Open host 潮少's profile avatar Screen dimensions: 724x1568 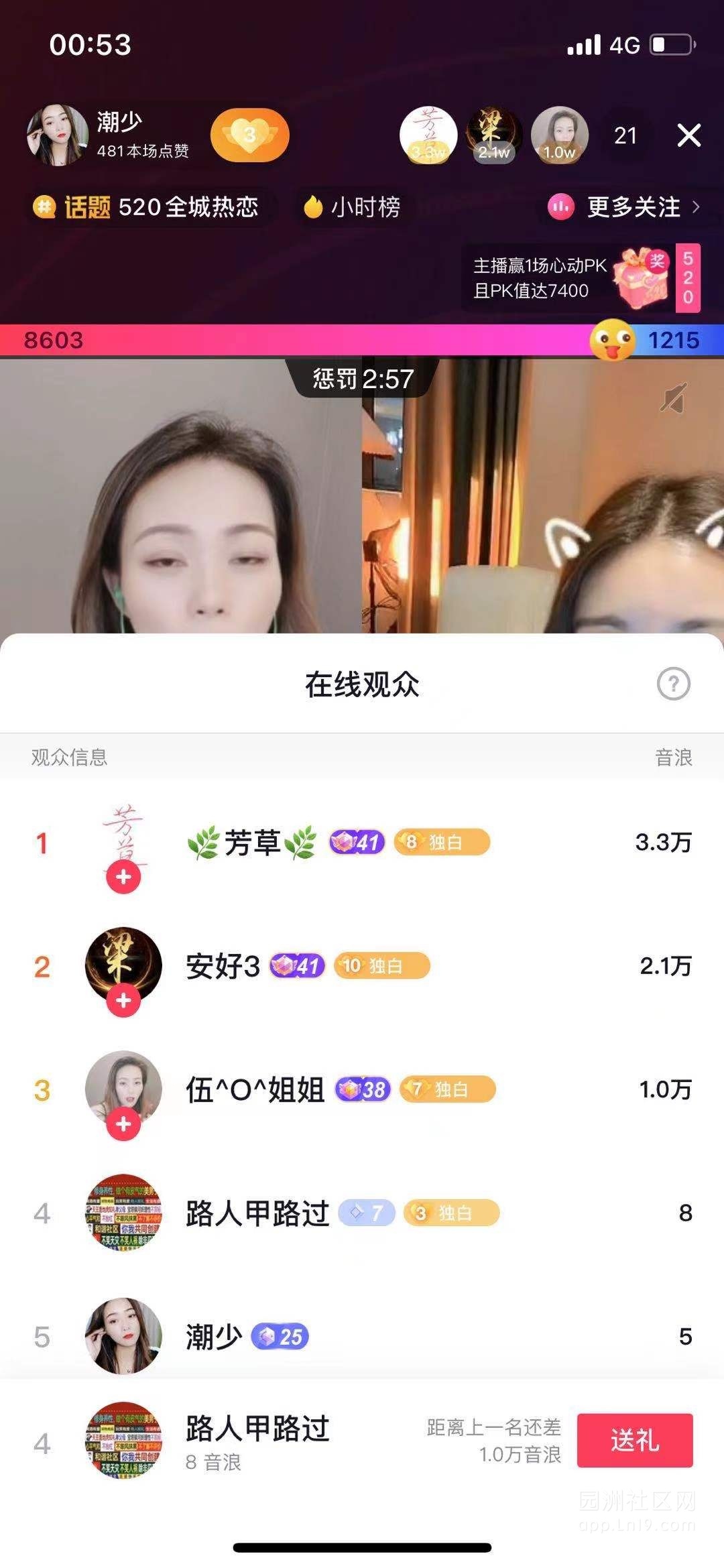pos(57,135)
